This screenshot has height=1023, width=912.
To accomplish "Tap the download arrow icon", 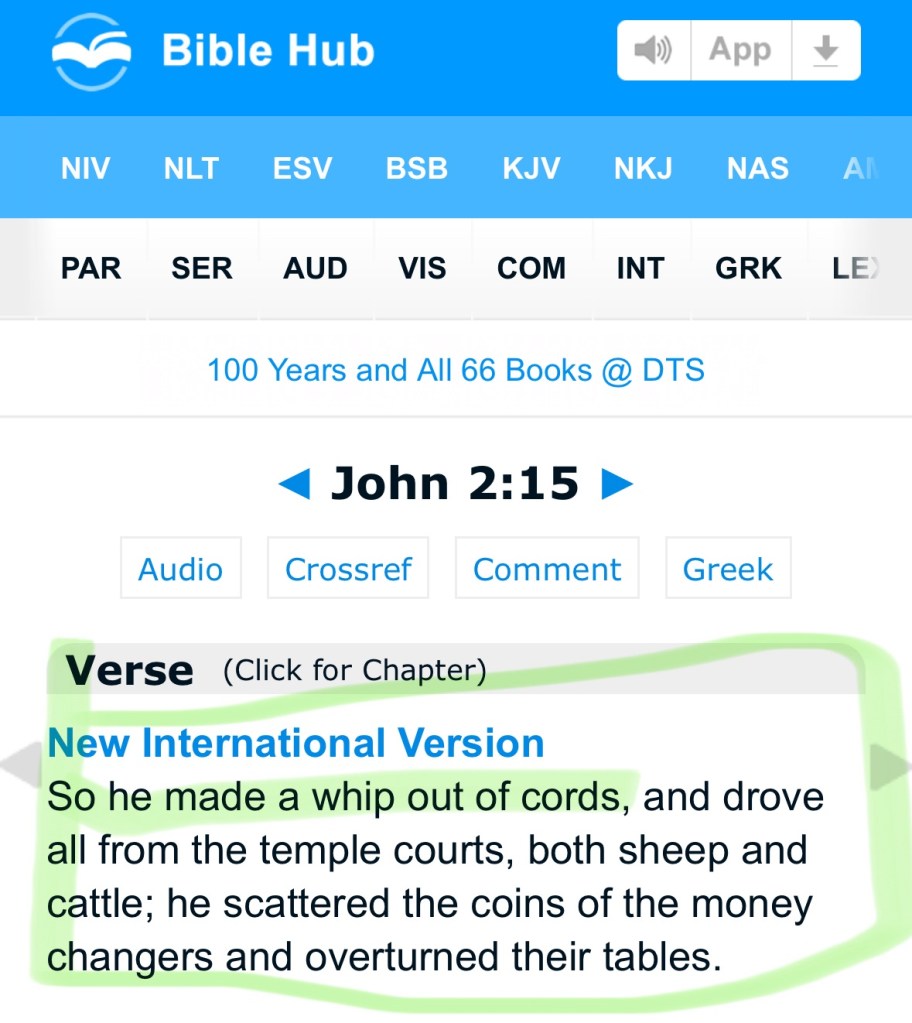I will [825, 50].
